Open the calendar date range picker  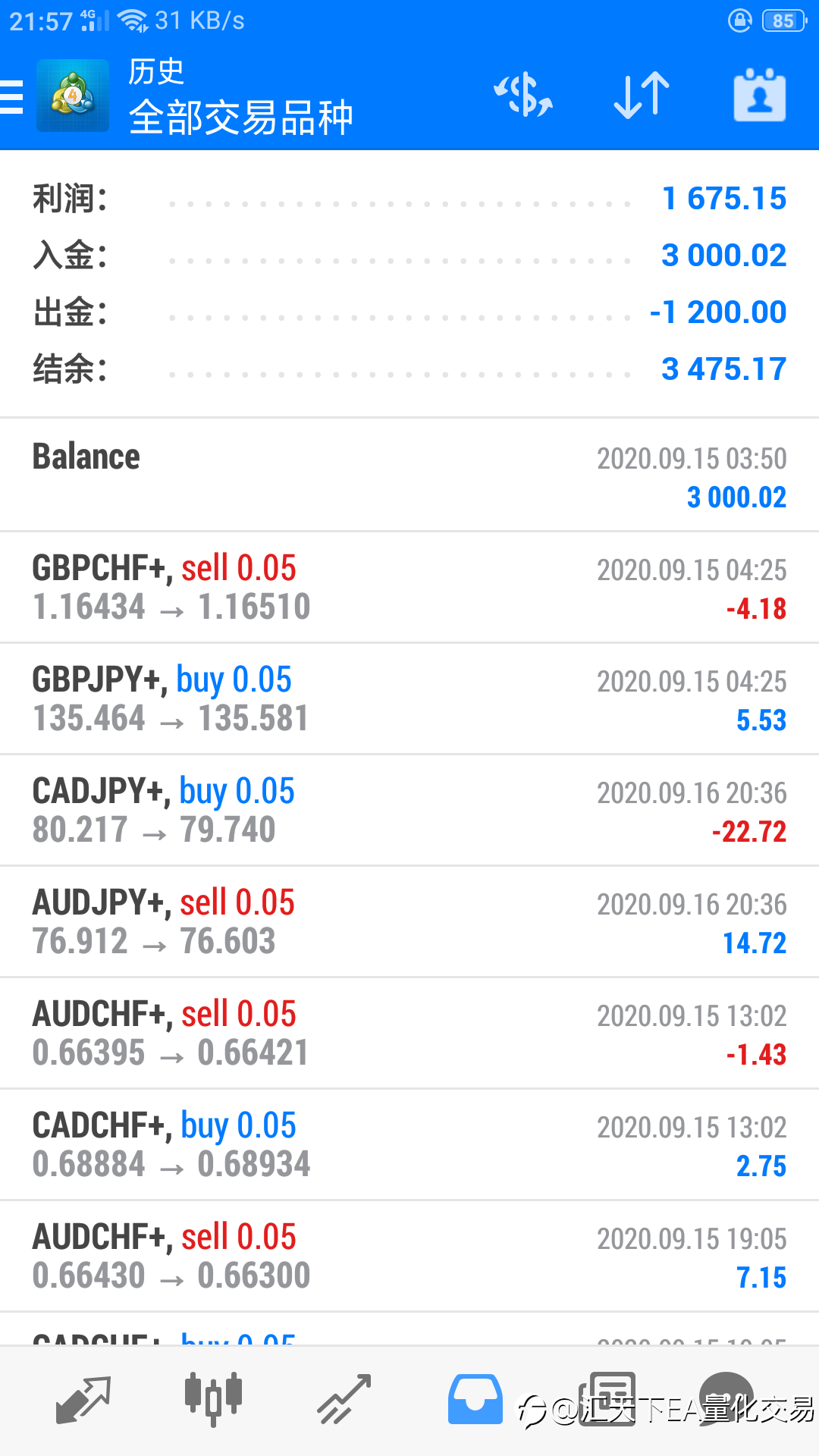pyautogui.click(x=759, y=96)
